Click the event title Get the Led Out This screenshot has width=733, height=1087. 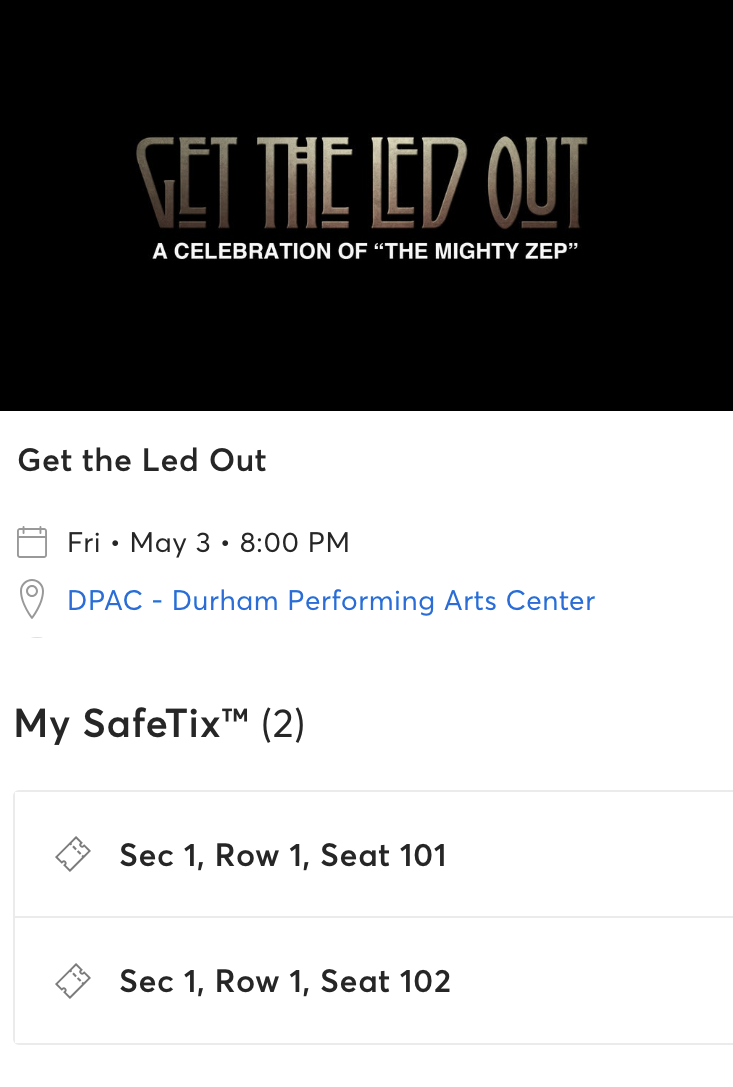141,460
